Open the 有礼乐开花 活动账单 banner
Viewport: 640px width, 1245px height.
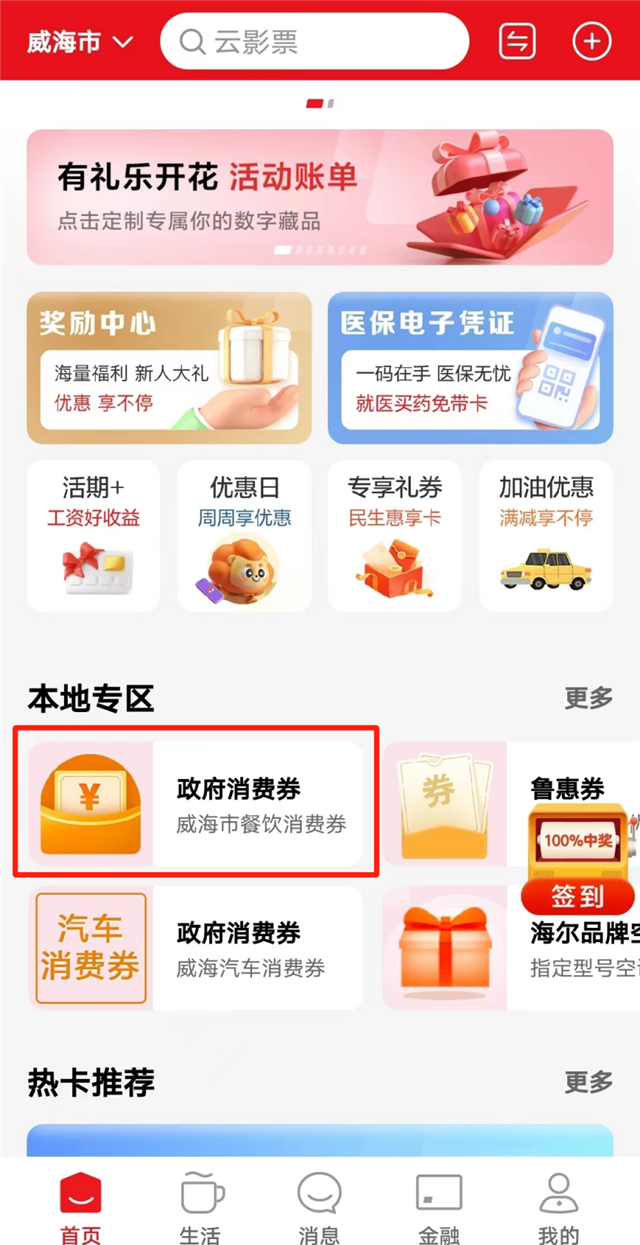[x=320, y=197]
